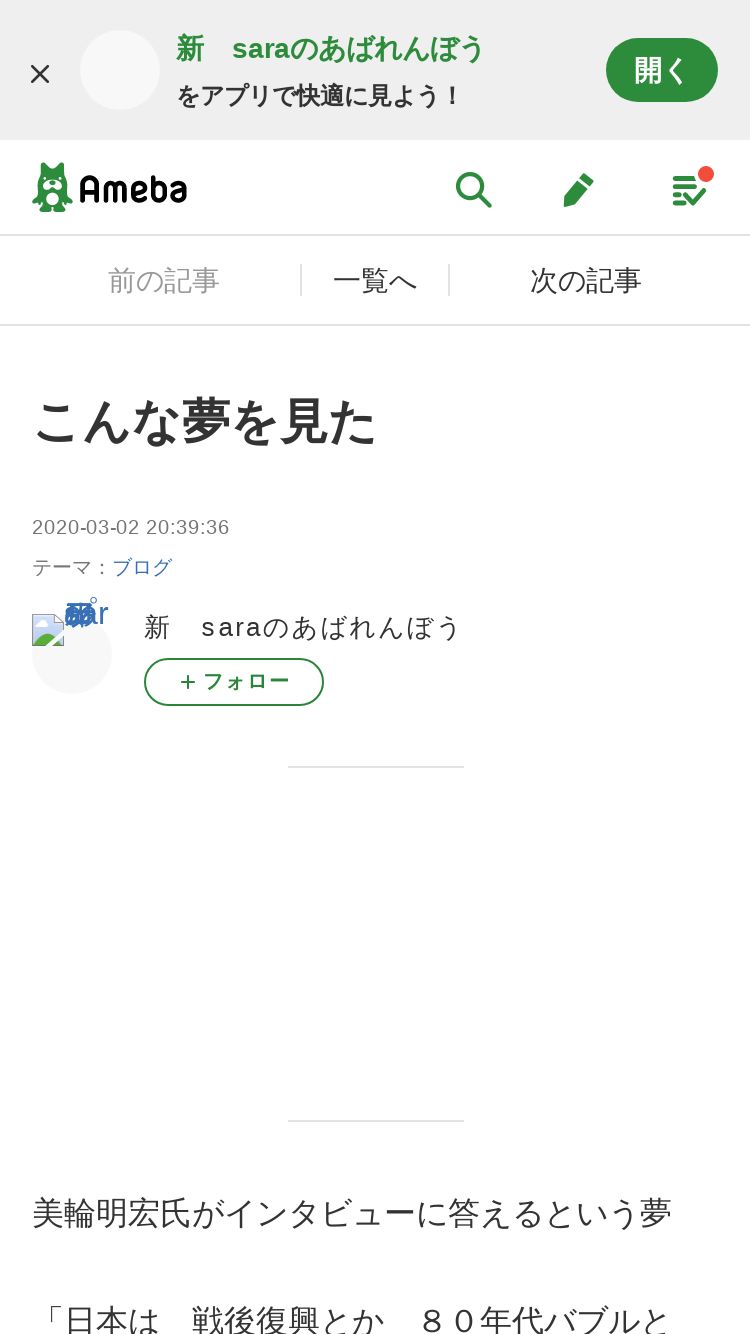Image resolution: width=750 pixels, height=1334 pixels.
Task: Go to 前の記事
Action: click(163, 281)
